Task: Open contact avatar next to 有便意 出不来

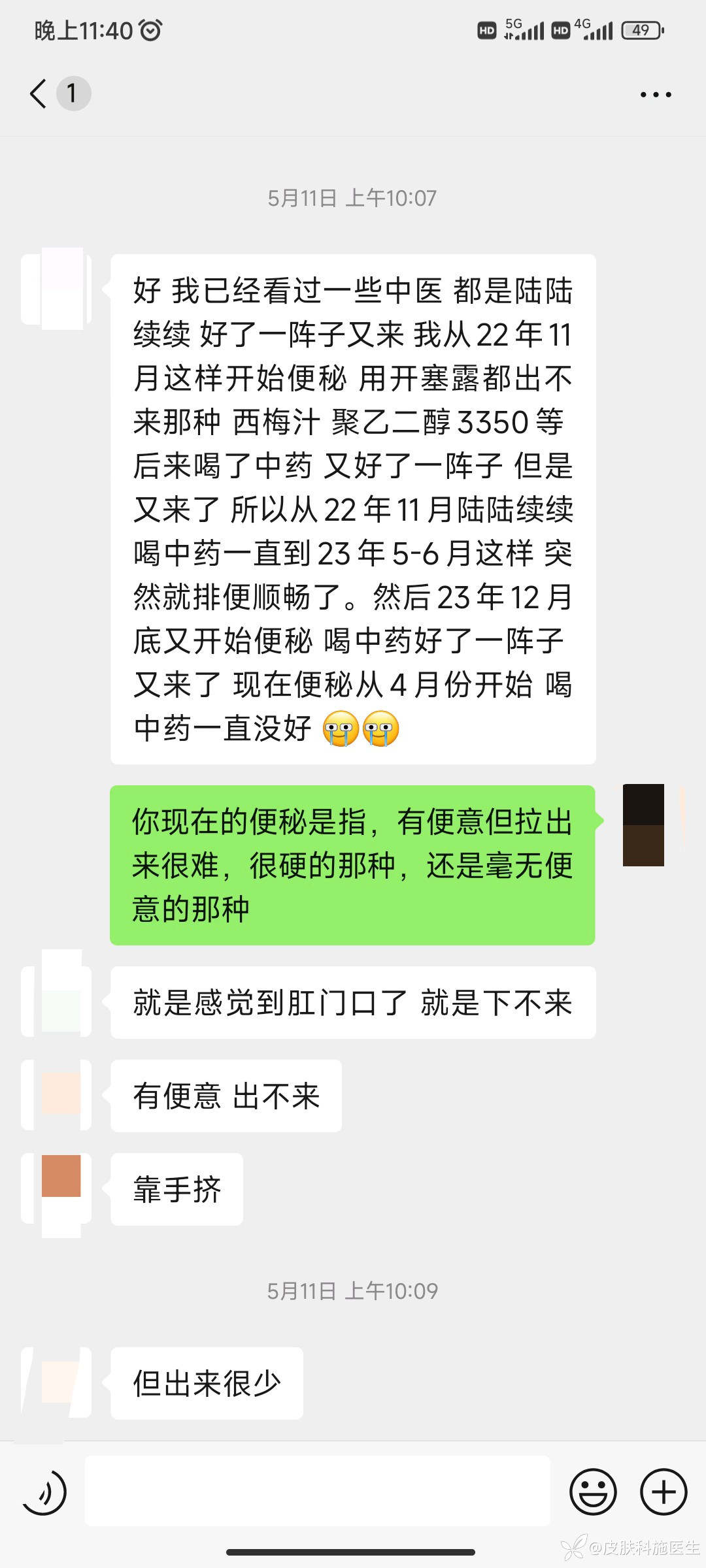Action: point(58,1096)
